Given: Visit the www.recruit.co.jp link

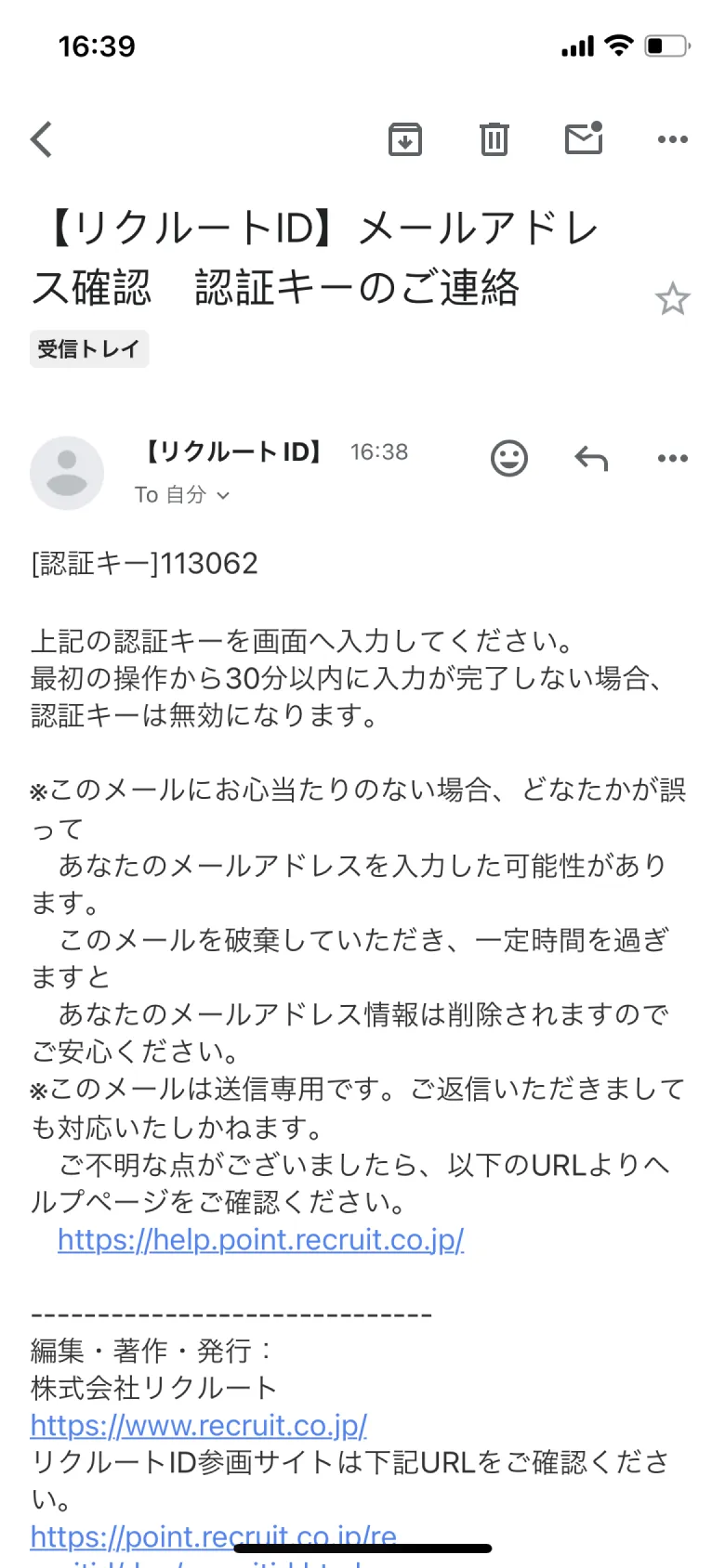Looking at the screenshot, I should (198, 1425).
